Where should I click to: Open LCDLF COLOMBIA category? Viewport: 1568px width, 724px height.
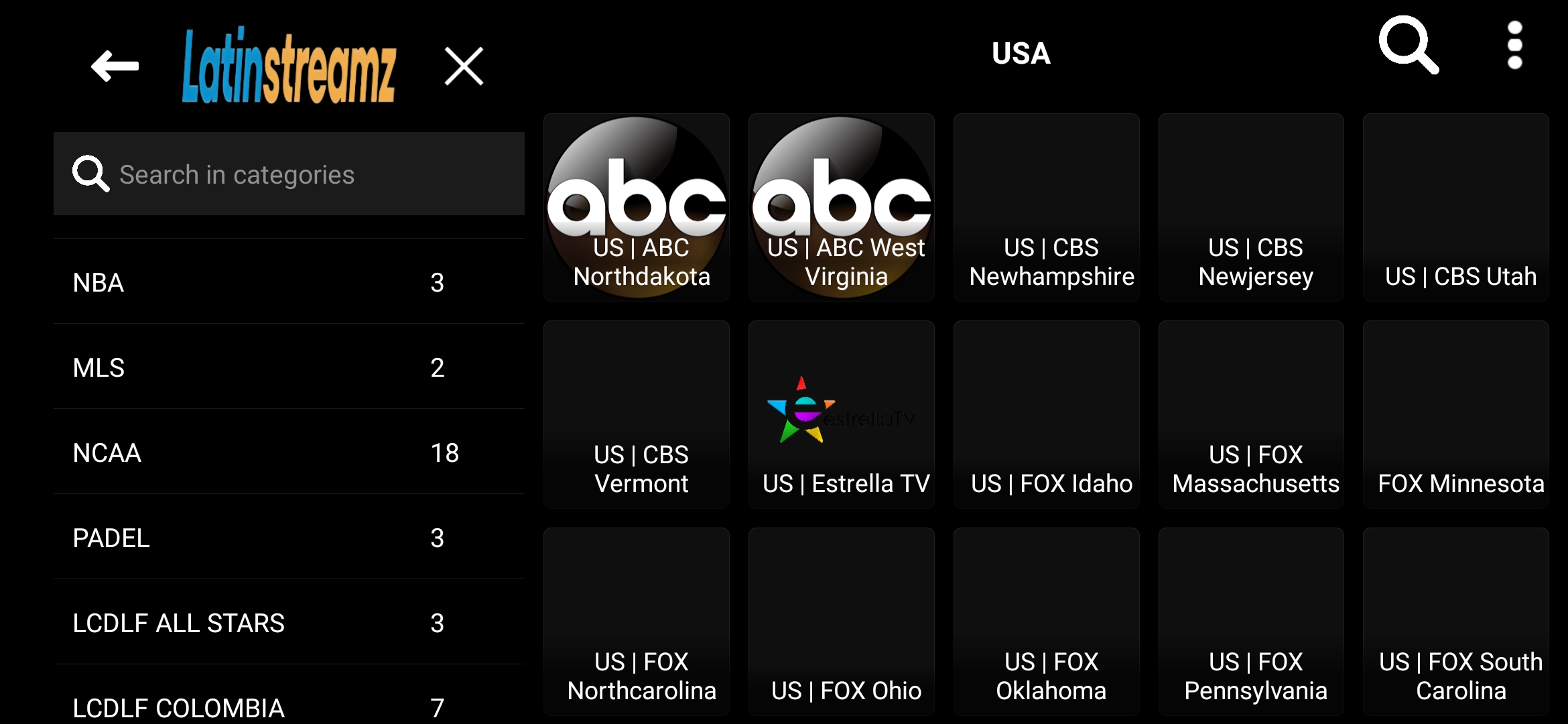(x=289, y=705)
